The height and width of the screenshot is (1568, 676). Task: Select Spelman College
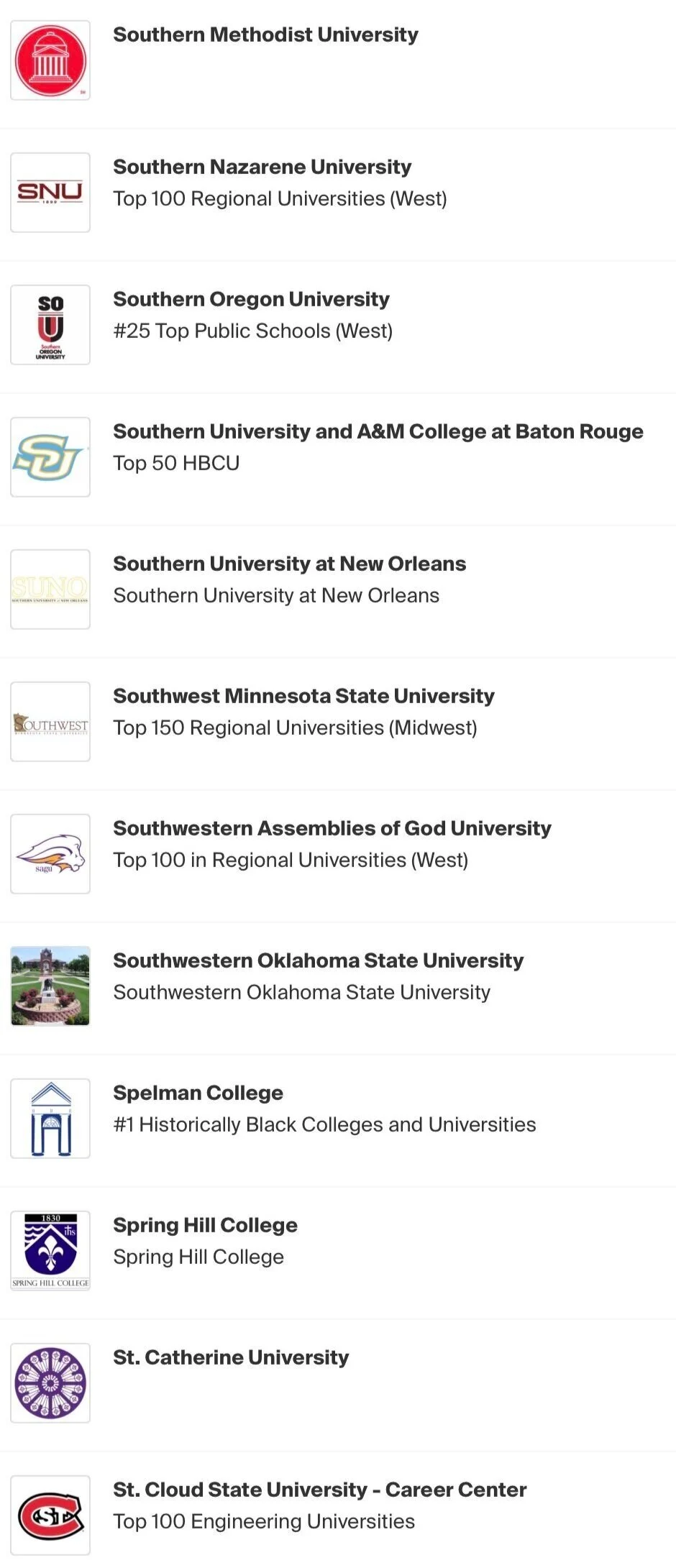pos(198,1094)
